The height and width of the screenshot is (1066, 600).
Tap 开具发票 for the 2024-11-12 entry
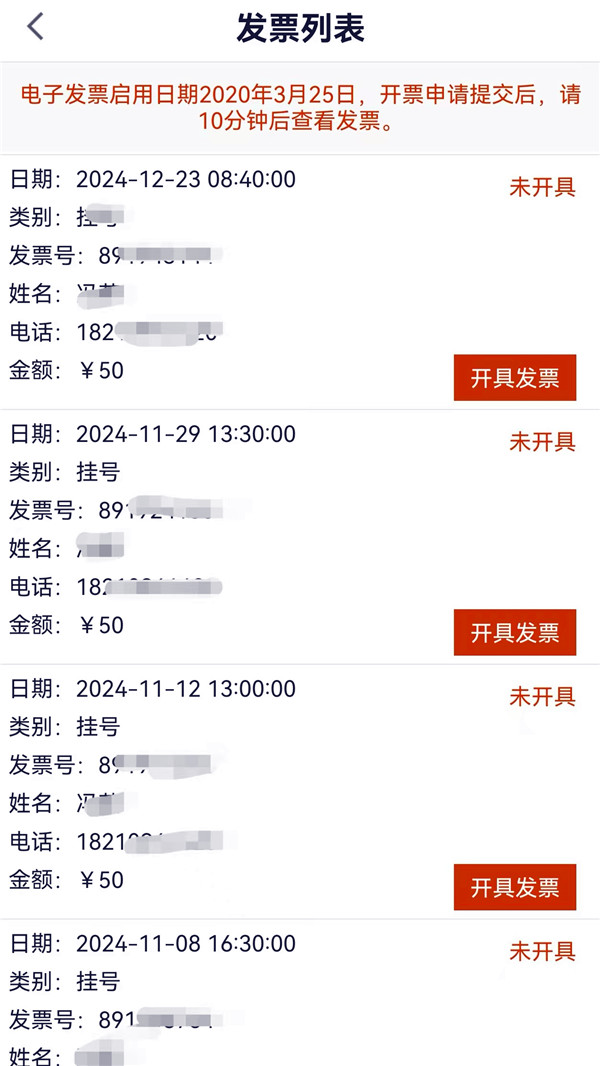tap(514, 887)
